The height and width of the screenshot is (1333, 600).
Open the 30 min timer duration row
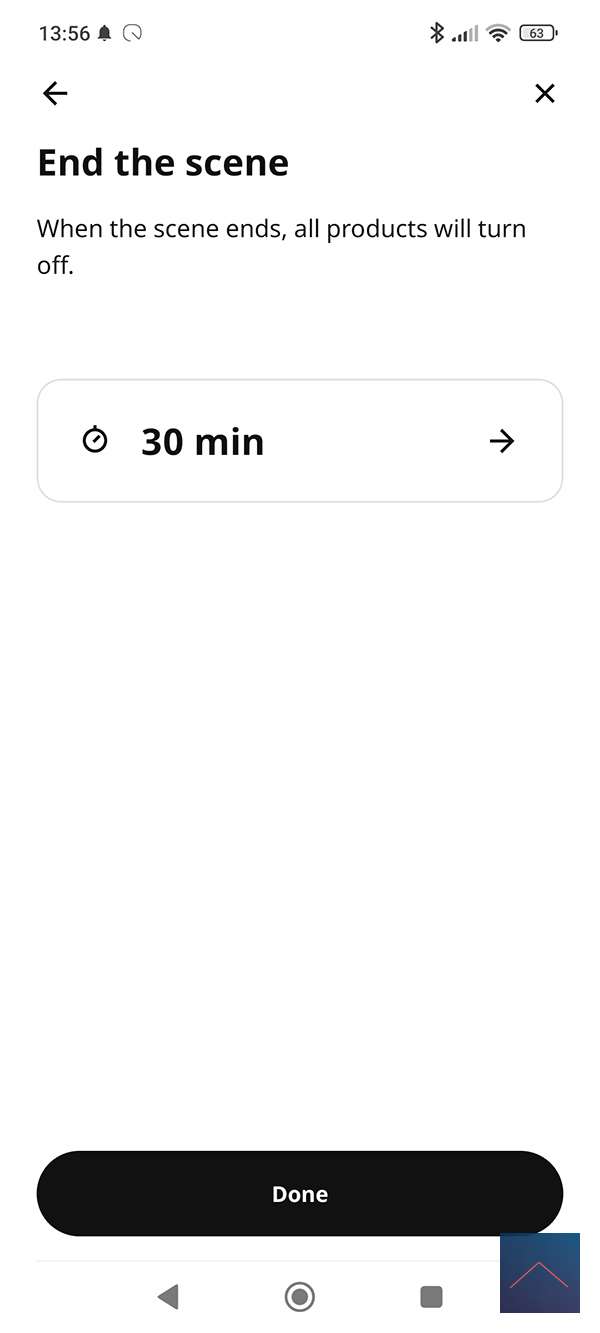point(300,441)
